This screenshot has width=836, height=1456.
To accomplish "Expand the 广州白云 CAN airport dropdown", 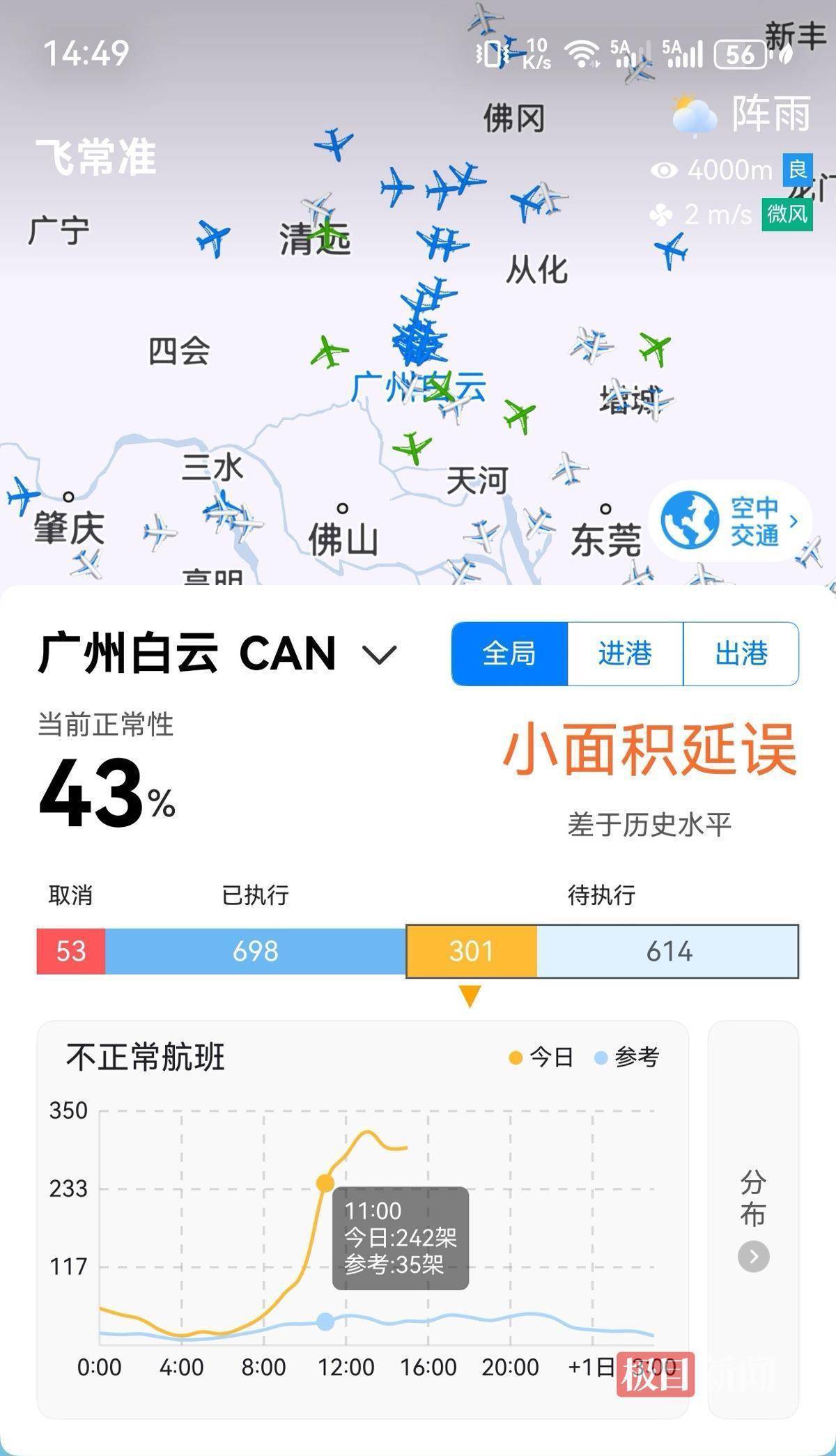I will 380,655.
